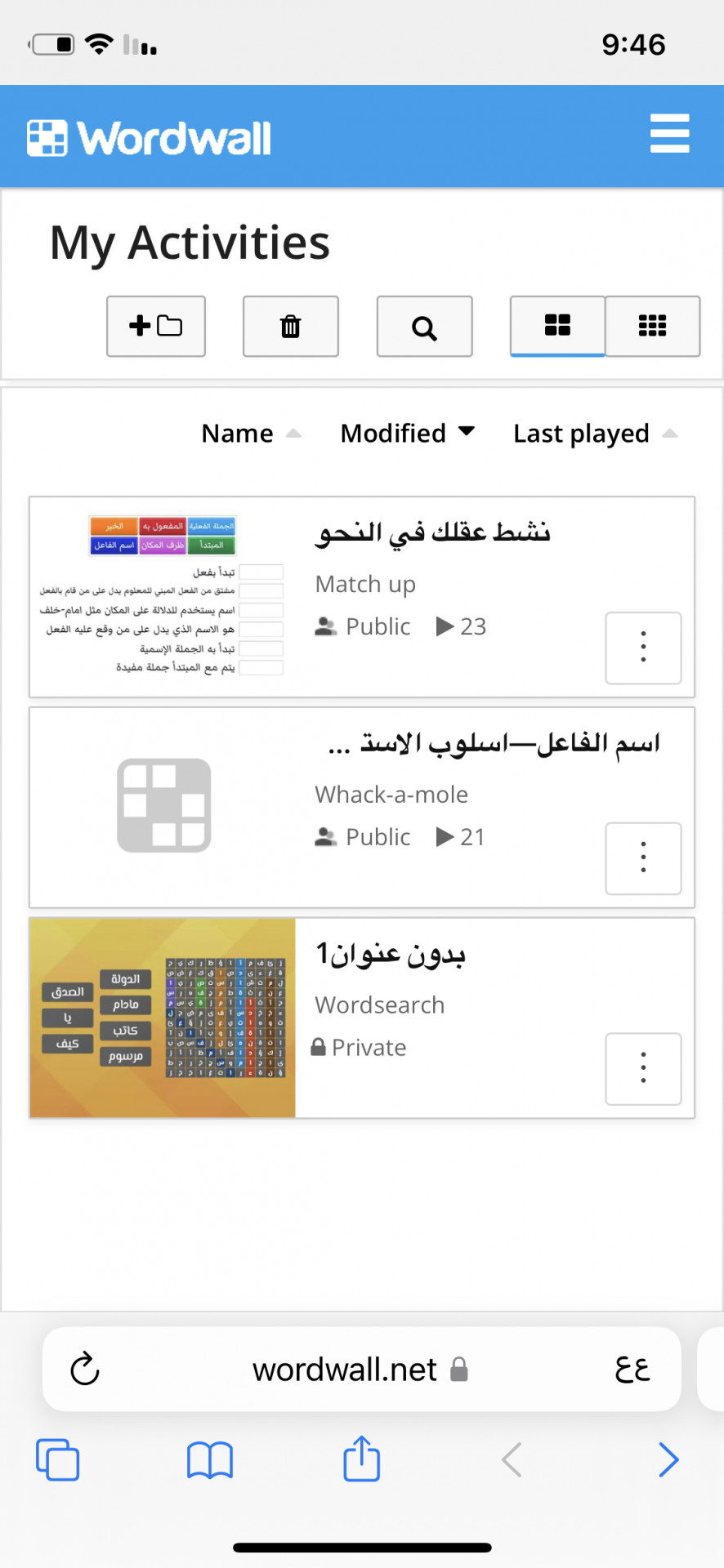
Task: Open options for the Whack-a-mole activity
Action: pyautogui.click(x=643, y=858)
